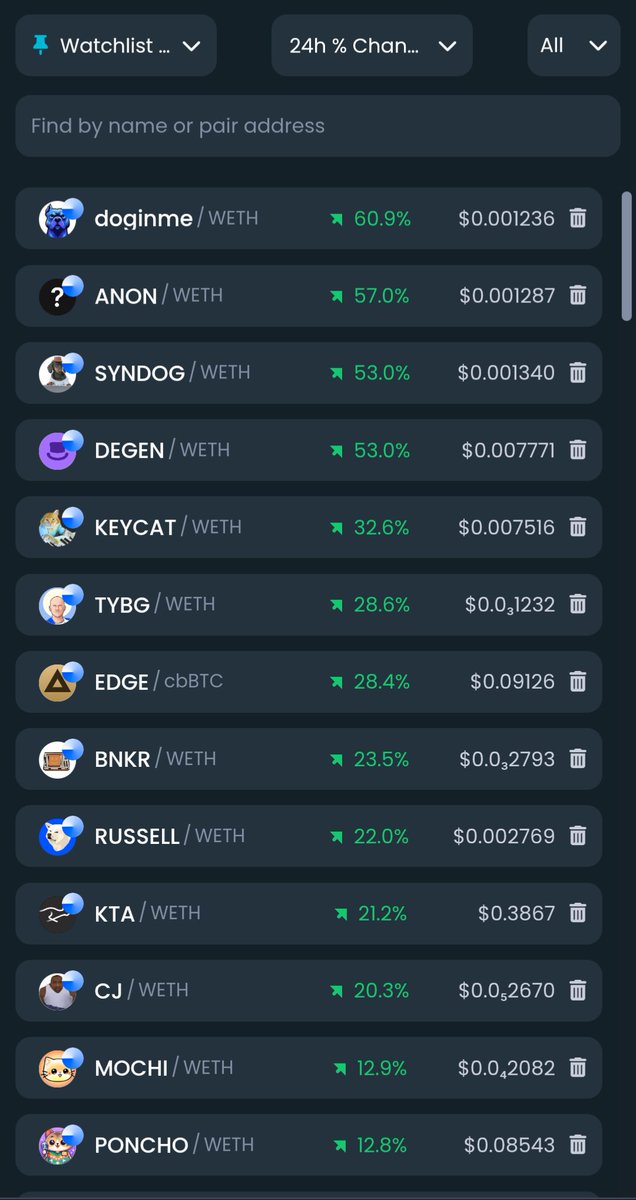Image resolution: width=636 pixels, height=1200 pixels.
Task: Expand the 24h % Change sort dropdown
Action: [372, 45]
